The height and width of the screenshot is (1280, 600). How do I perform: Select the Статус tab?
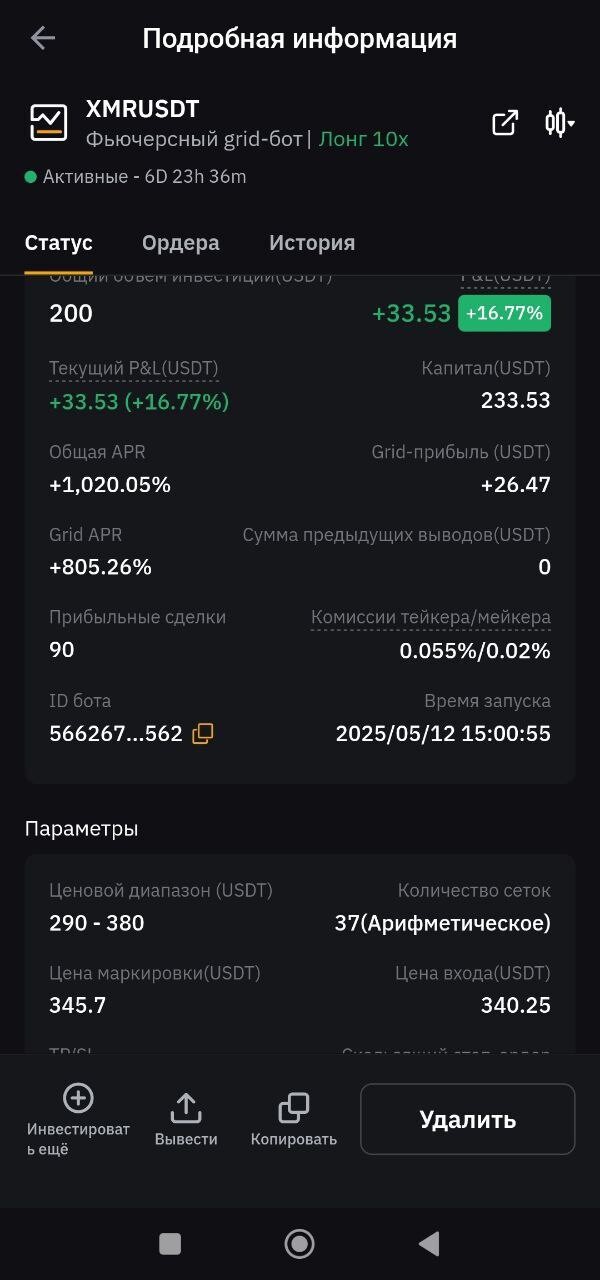(59, 243)
